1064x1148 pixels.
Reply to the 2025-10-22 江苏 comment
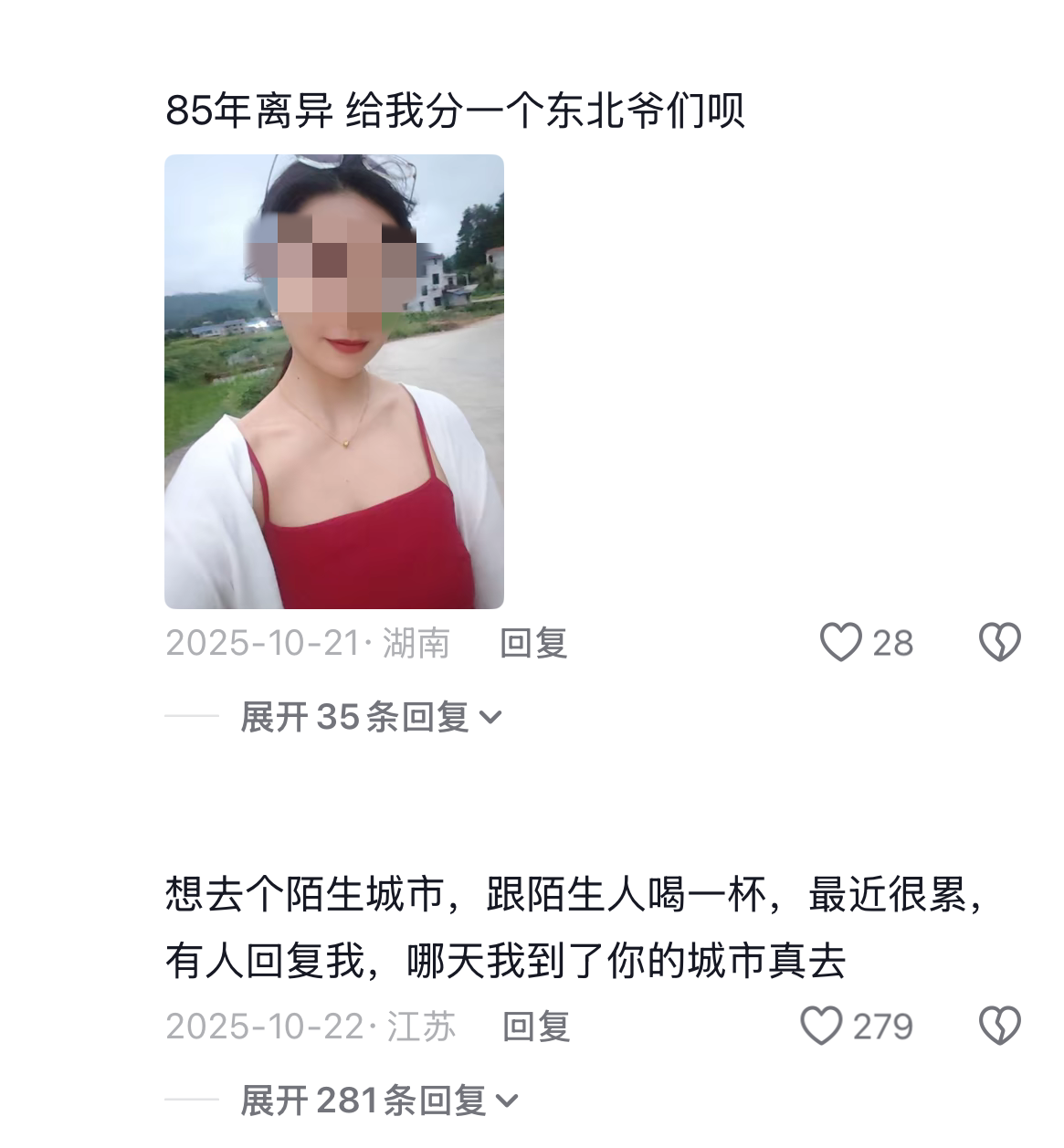[536, 1027]
